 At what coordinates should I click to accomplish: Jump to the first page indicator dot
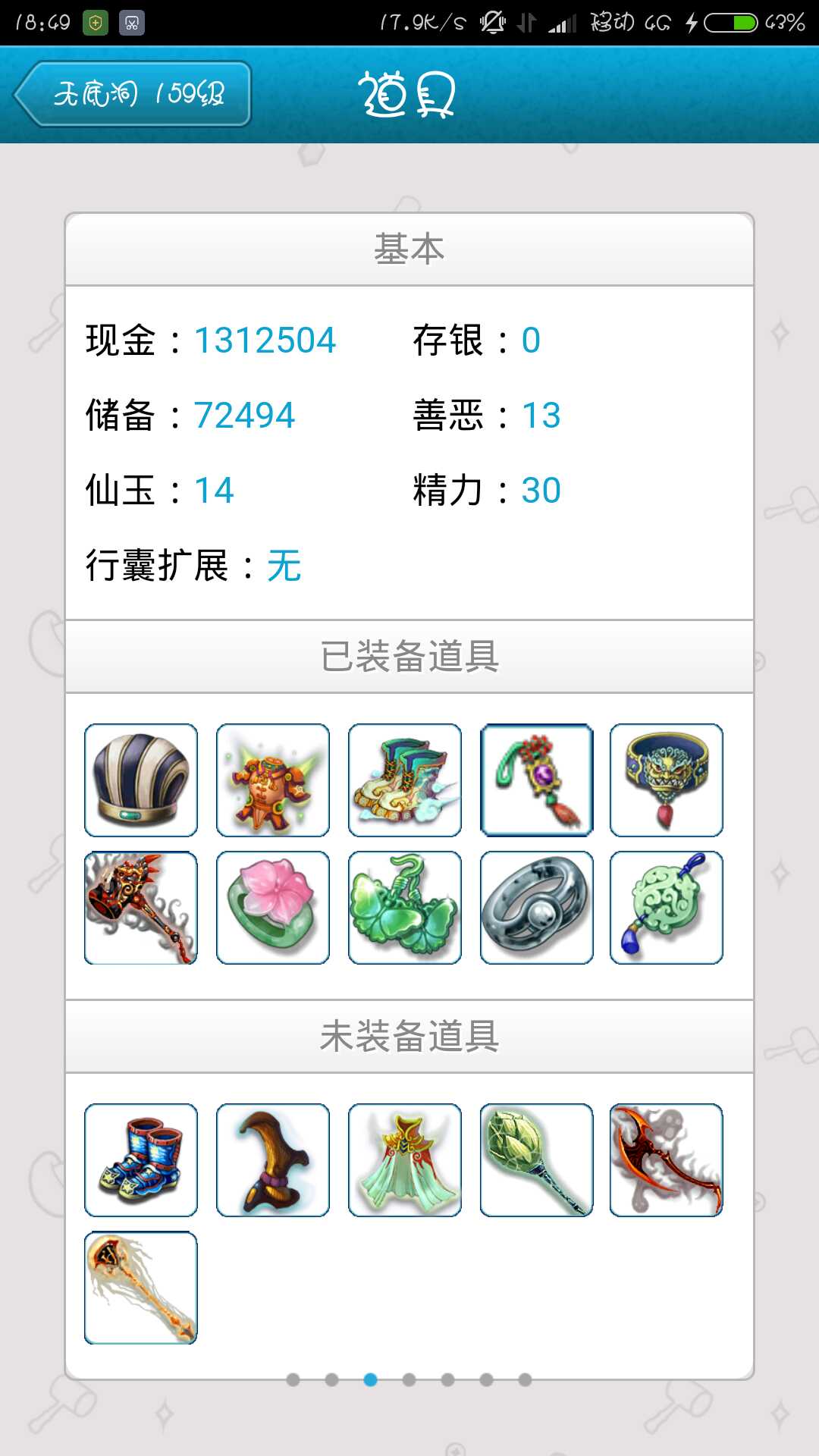293,1379
